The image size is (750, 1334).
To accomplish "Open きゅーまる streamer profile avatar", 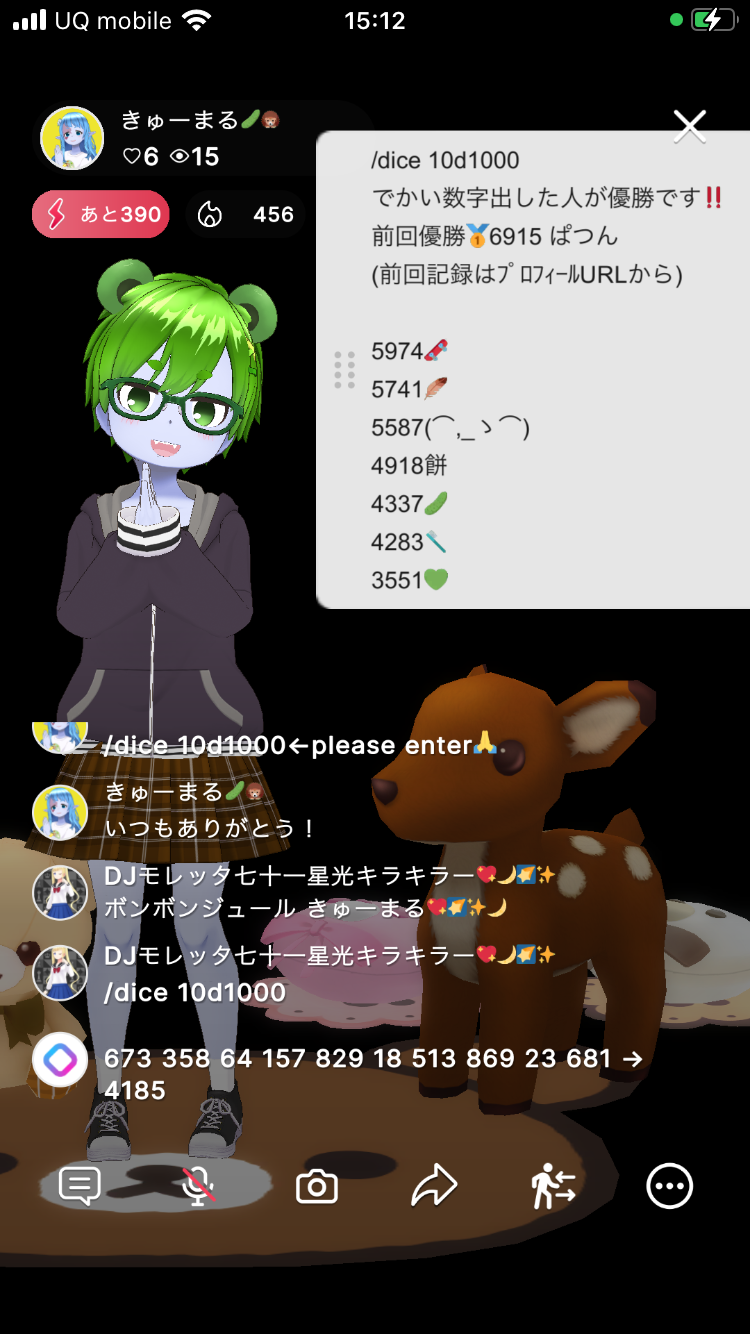I will [x=72, y=138].
